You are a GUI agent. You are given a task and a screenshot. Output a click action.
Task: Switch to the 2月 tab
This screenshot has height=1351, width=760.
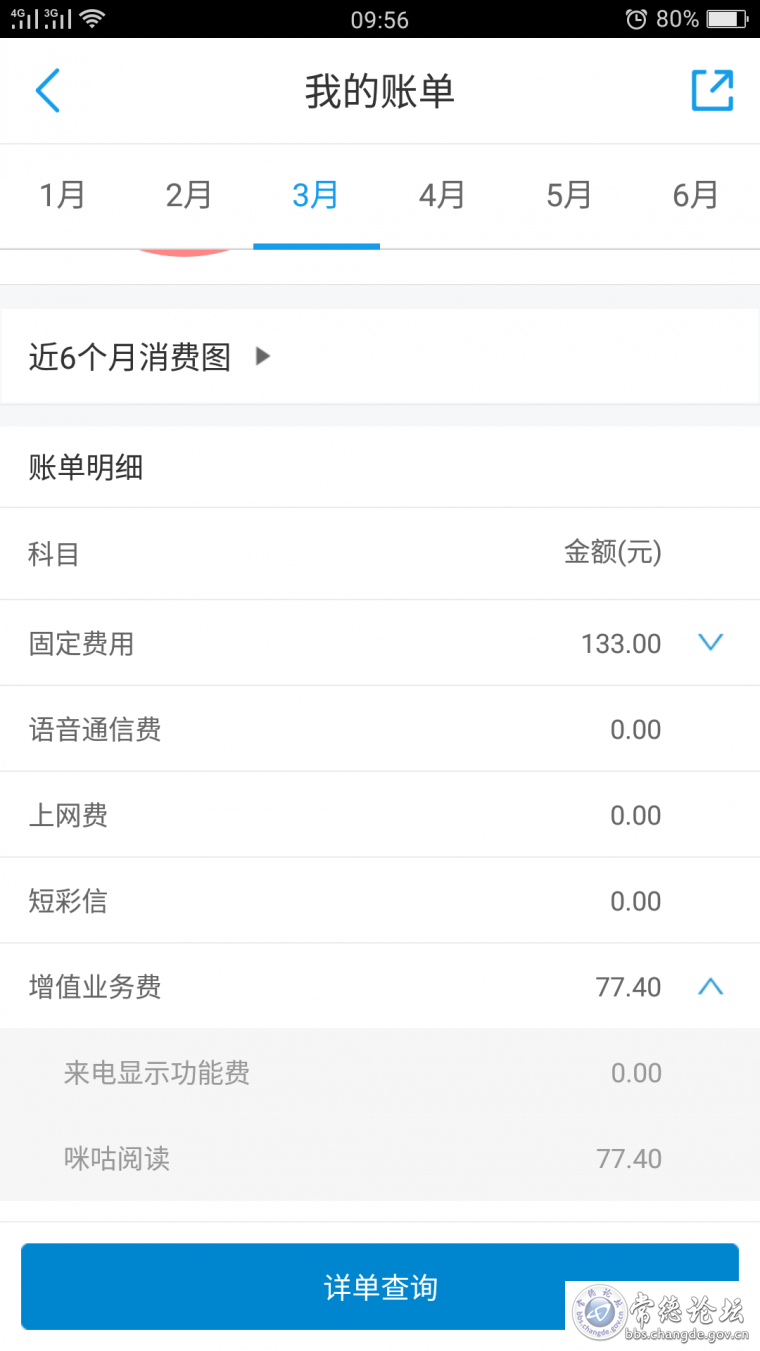189,195
